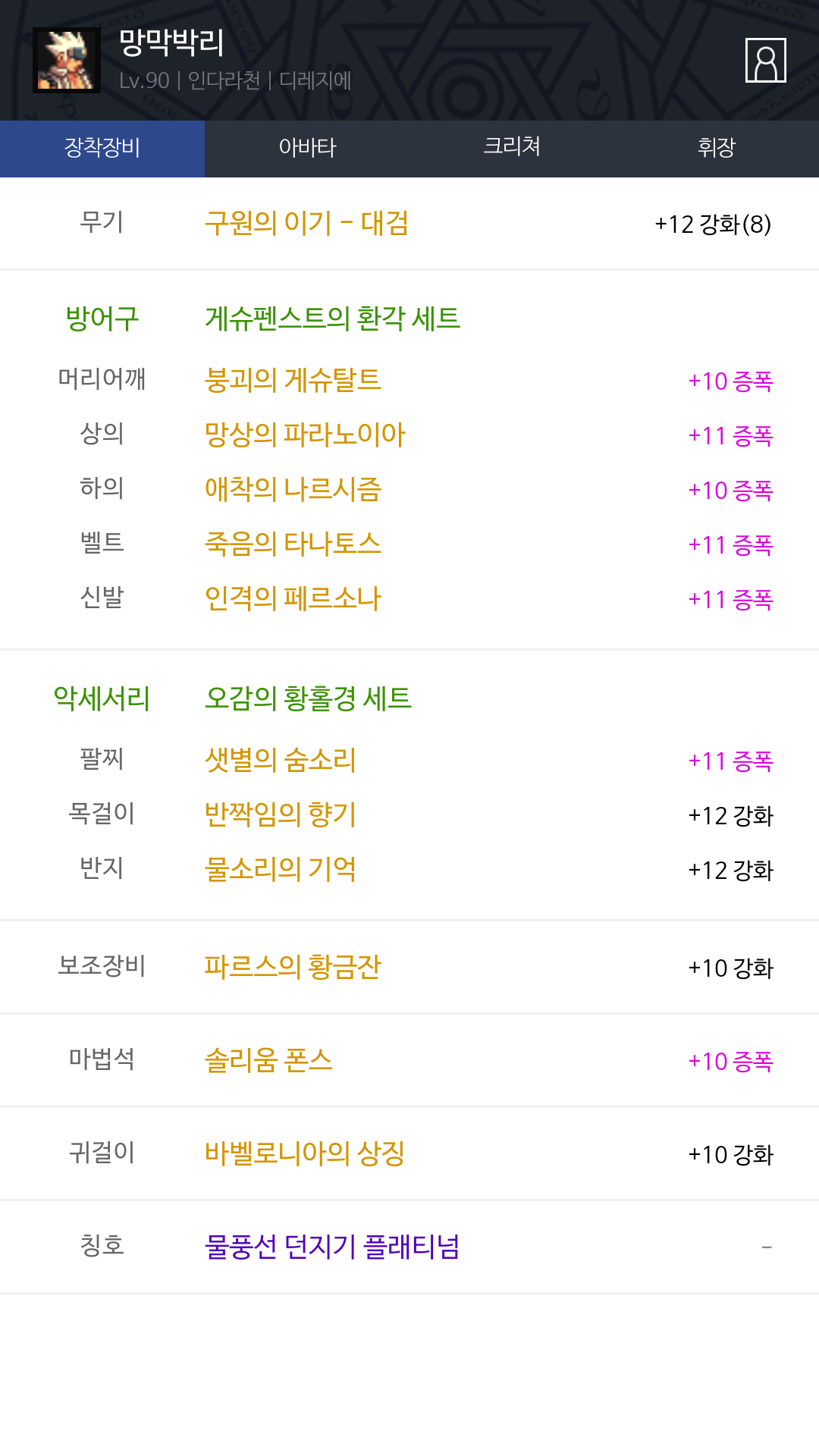Open set 게슈펜스트의 환각 세트
The height and width of the screenshot is (1456, 819).
click(332, 318)
